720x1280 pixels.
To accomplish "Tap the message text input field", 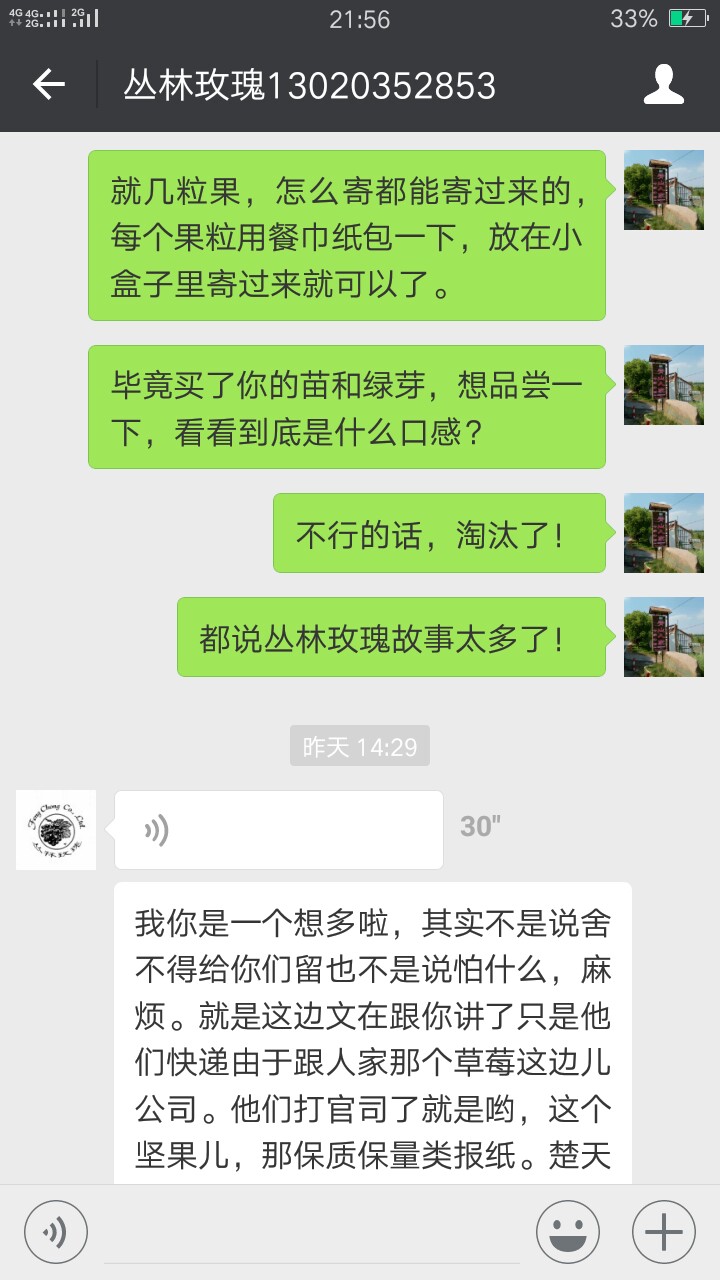I will click(x=310, y=1231).
